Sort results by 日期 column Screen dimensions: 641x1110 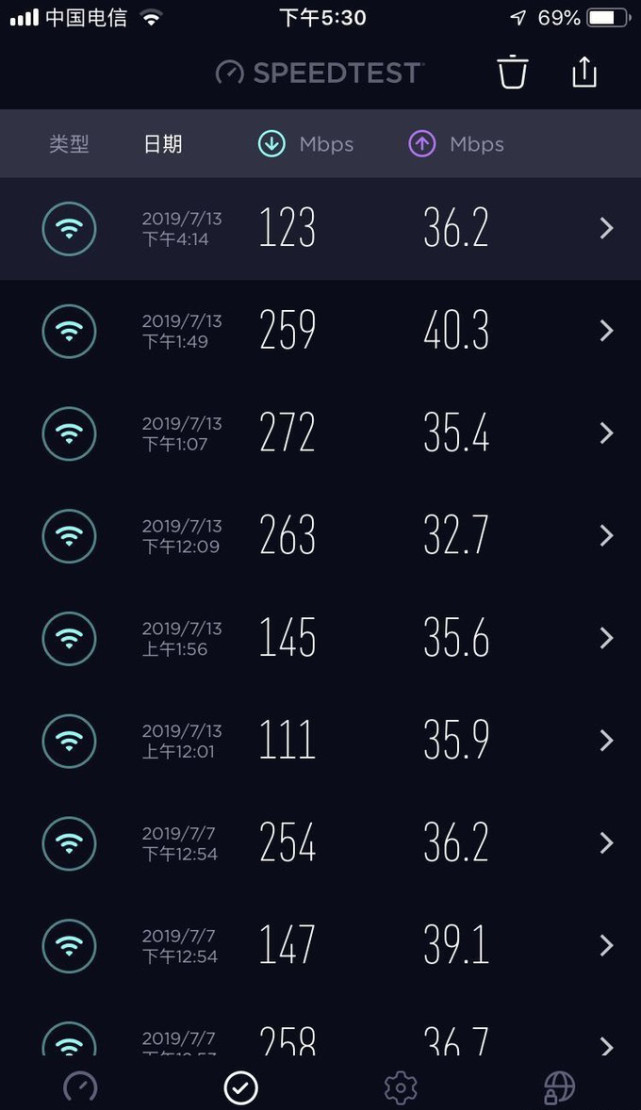click(x=163, y=144)
